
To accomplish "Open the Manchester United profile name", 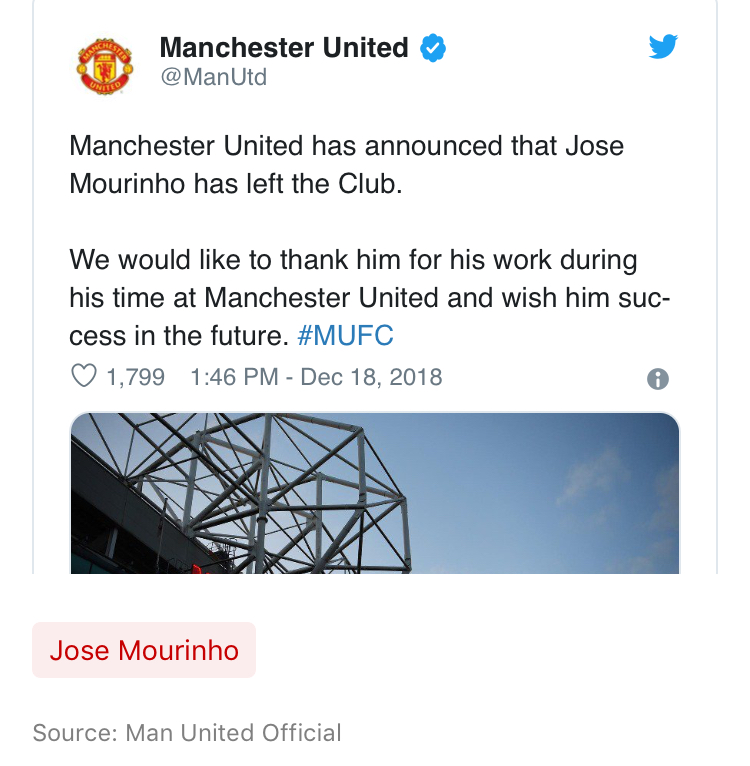I will pos(284,47).
